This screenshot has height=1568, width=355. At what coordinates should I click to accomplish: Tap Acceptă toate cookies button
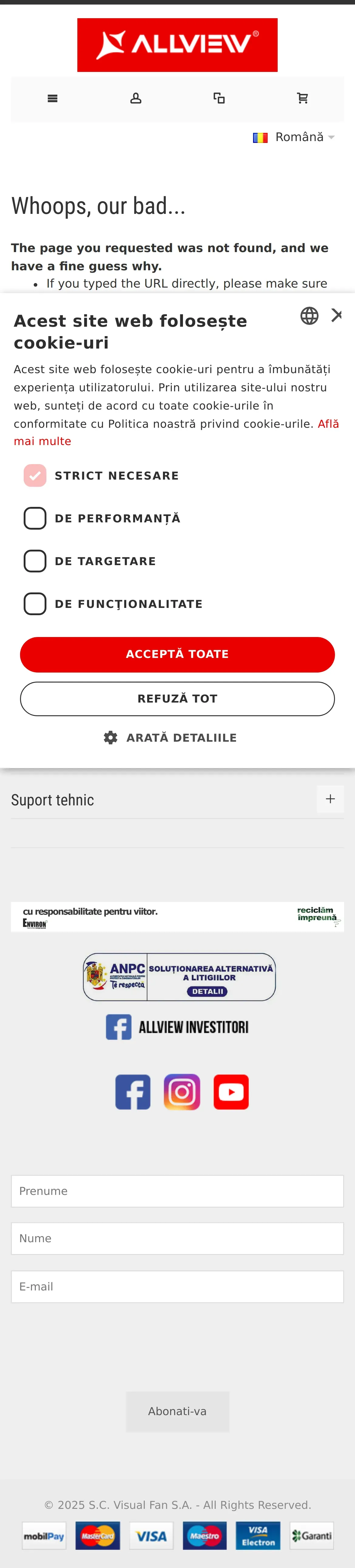click(177, 654)
